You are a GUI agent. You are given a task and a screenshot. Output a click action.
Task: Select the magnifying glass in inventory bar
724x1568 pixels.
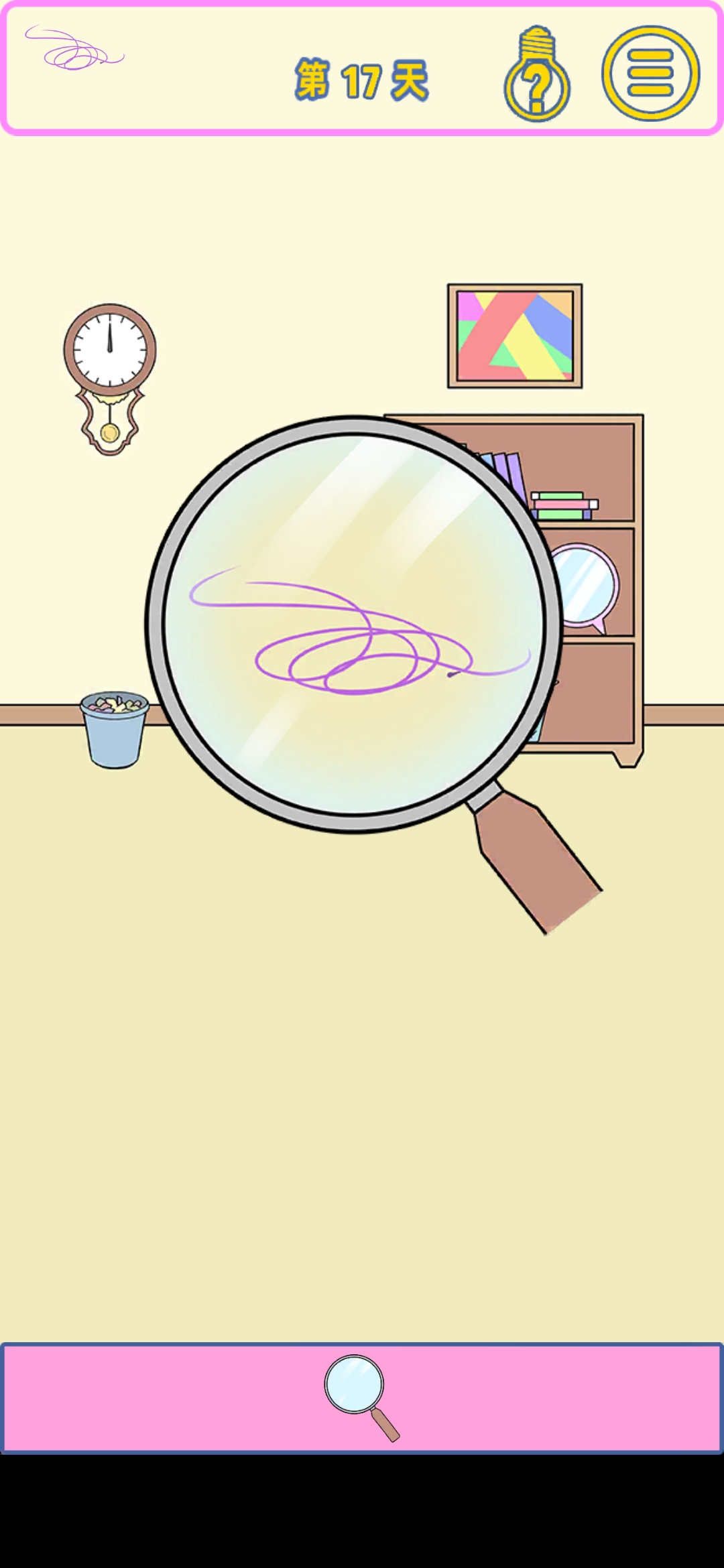point(361,1397)
